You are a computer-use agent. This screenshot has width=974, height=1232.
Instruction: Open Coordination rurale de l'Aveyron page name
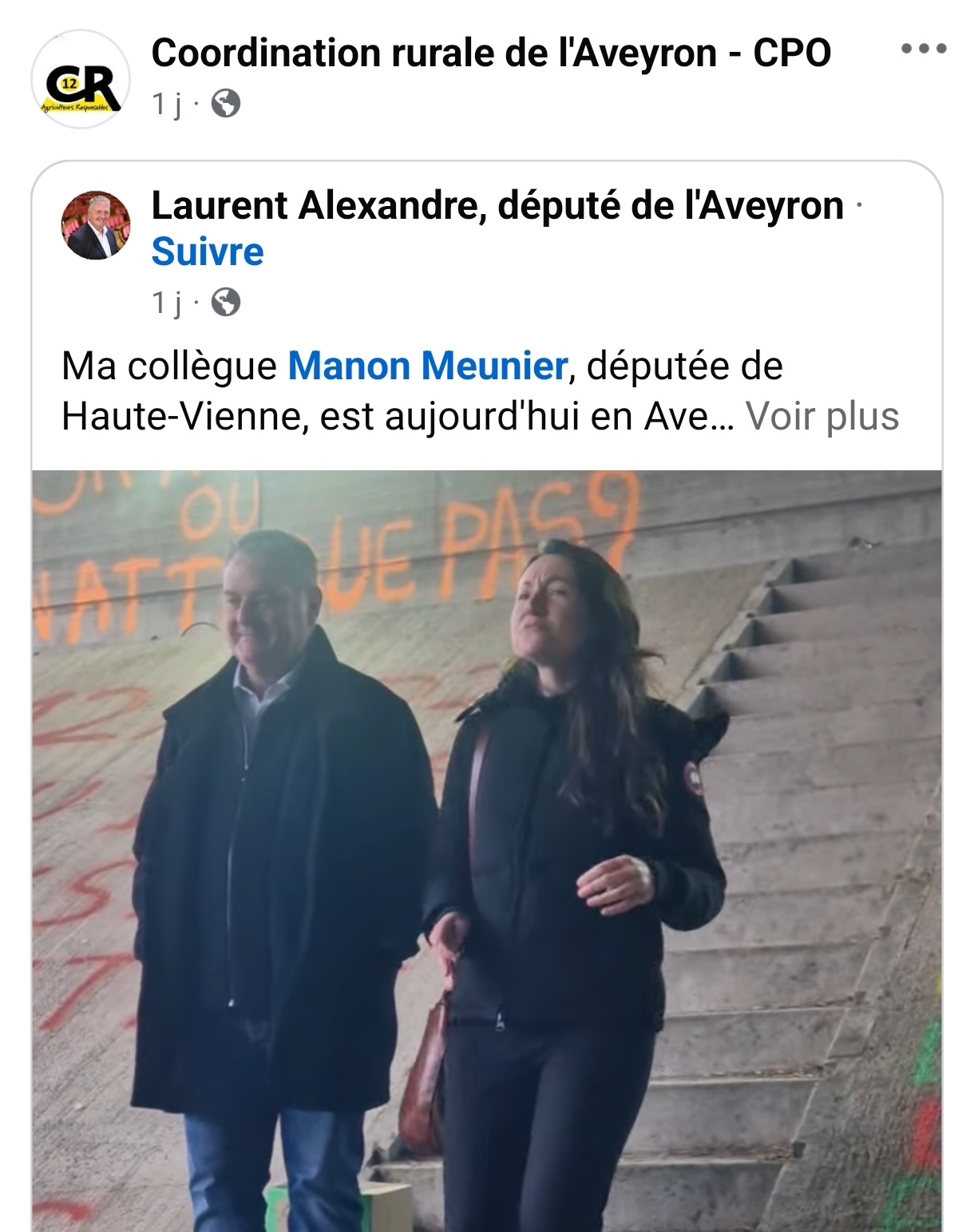(491, 53)
